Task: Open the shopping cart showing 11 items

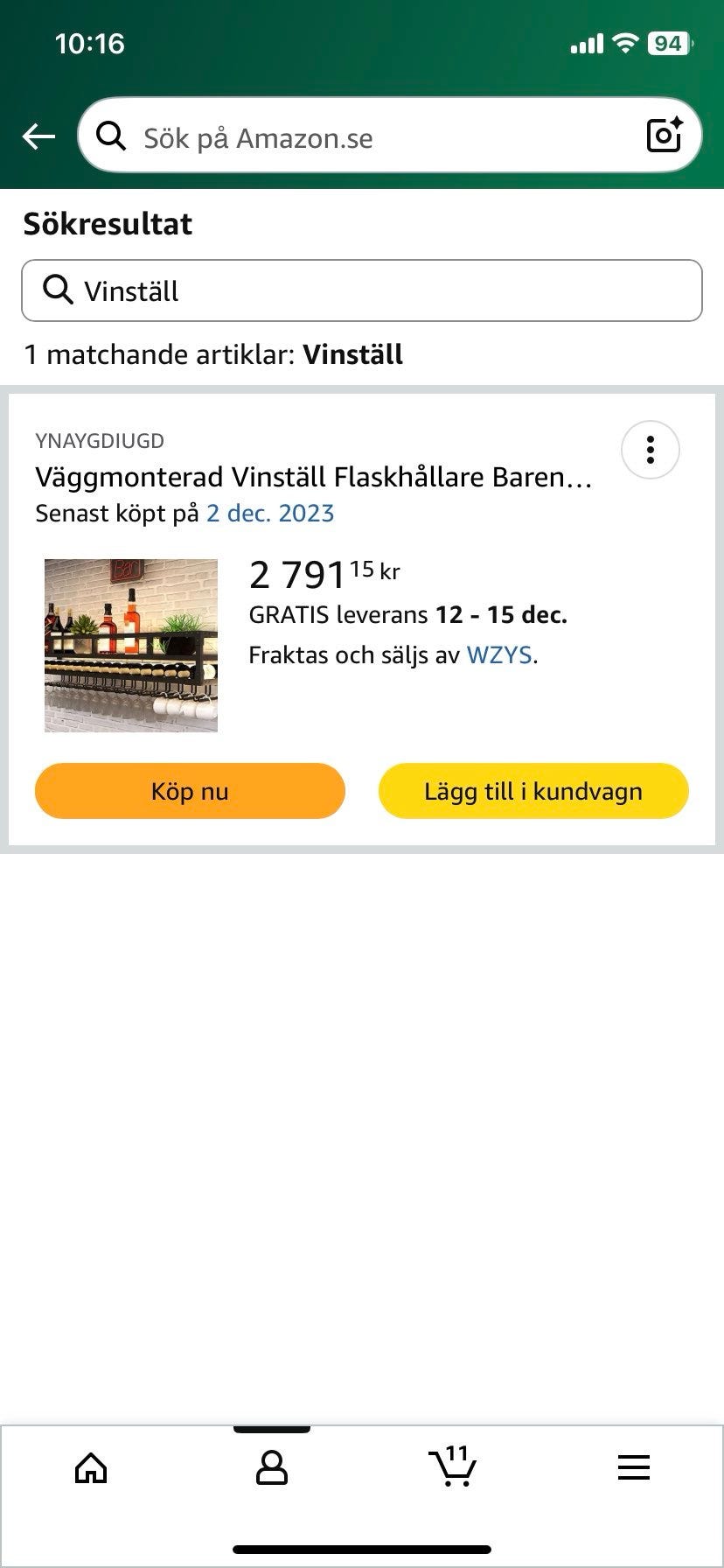Action: 452,1468
